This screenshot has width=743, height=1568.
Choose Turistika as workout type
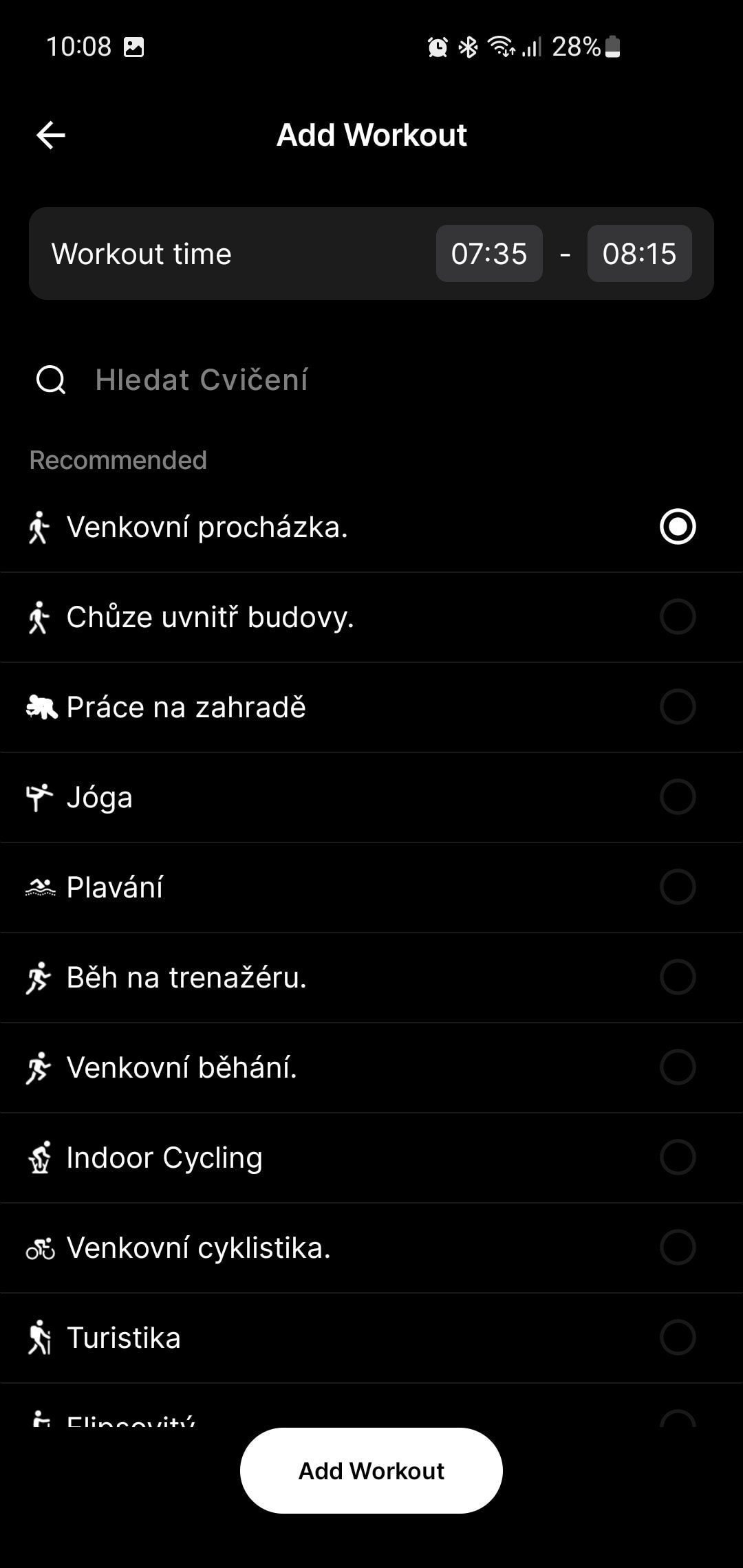371,1338
